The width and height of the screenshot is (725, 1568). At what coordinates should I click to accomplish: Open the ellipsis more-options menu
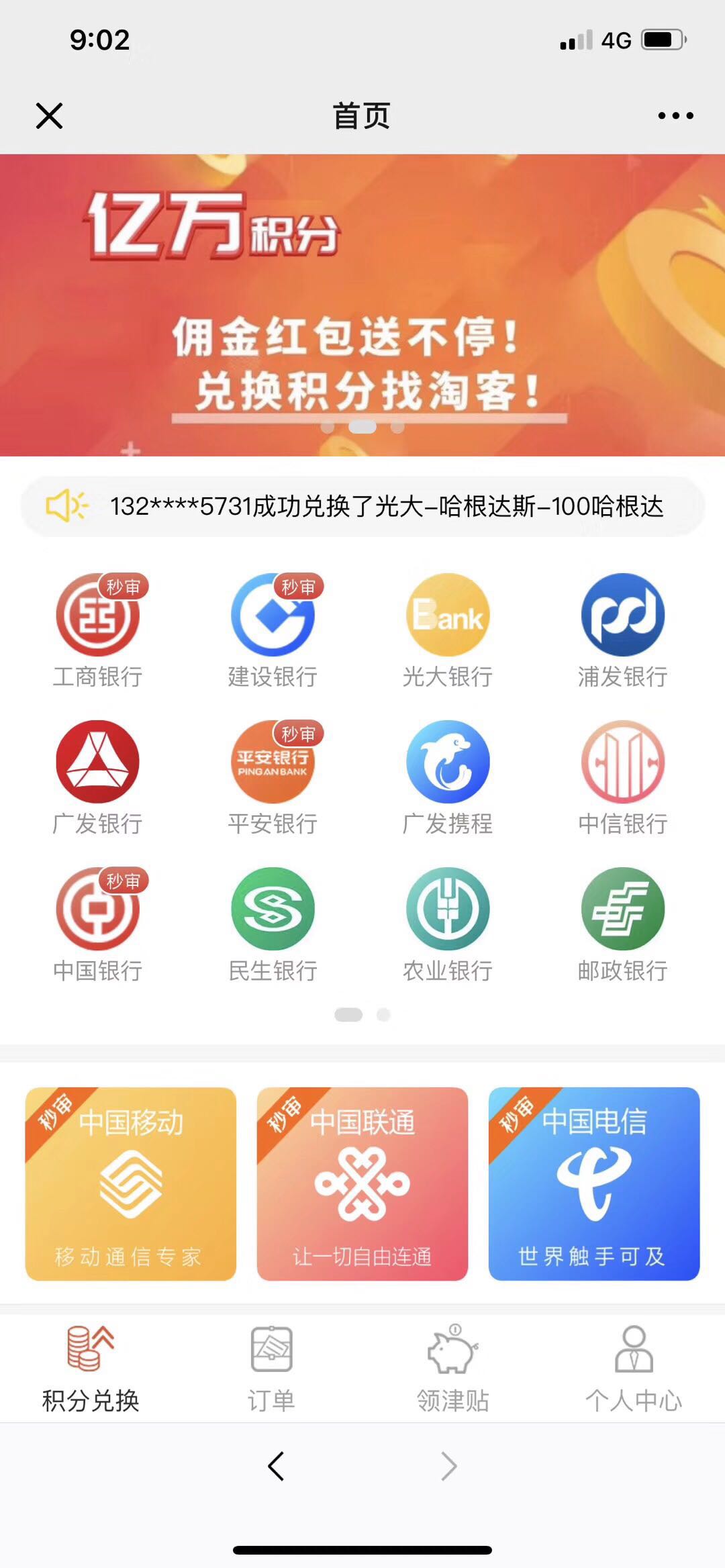(x=675, y=115)
